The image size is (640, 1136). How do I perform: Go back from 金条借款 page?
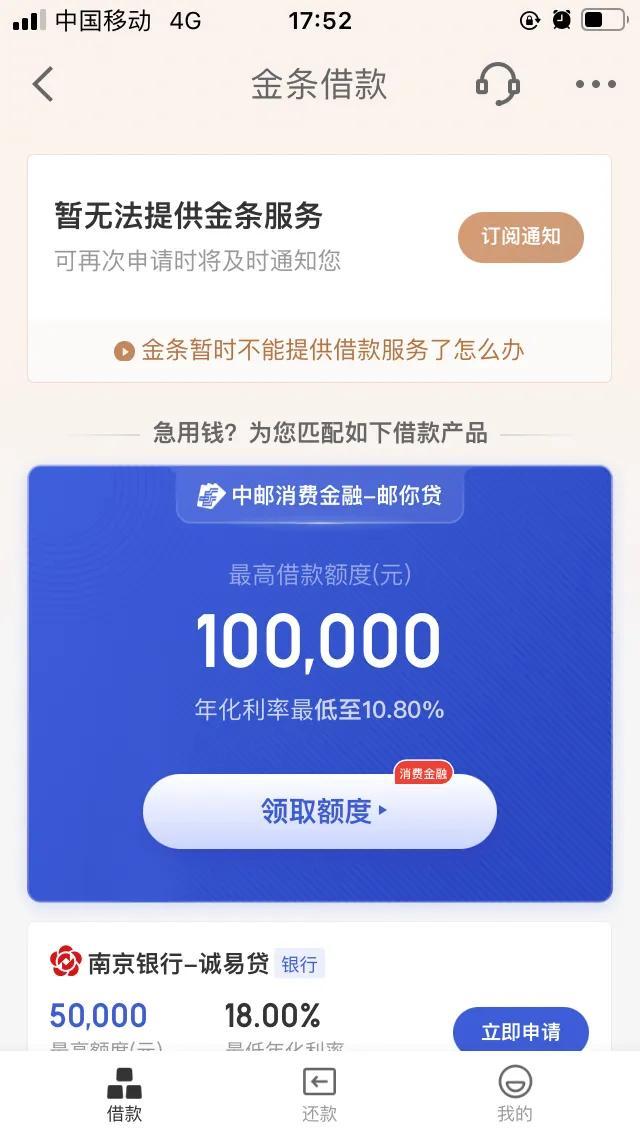pos(43,85)
